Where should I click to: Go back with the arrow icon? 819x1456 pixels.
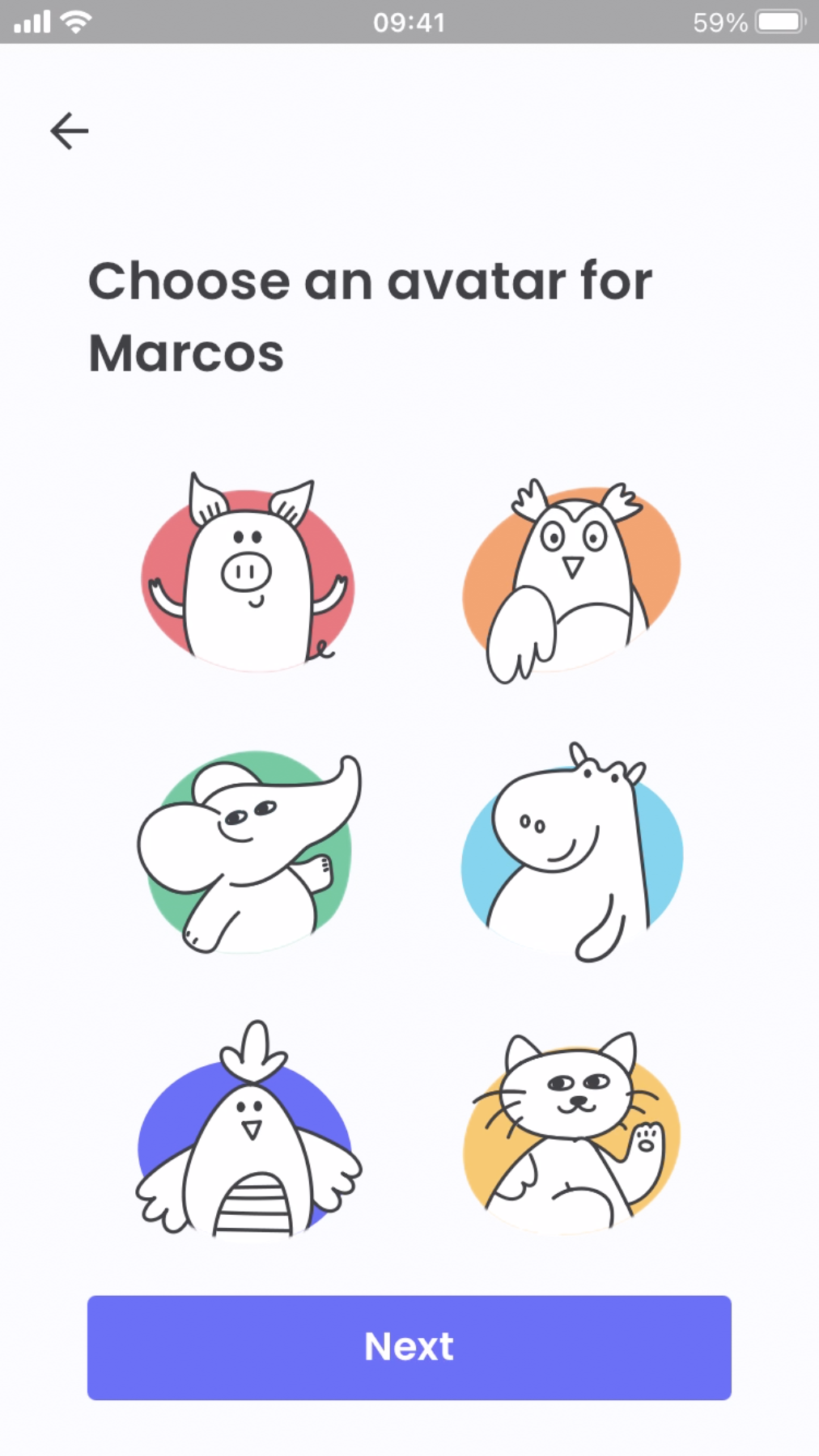pyautogui.click(x=70, y=131)
